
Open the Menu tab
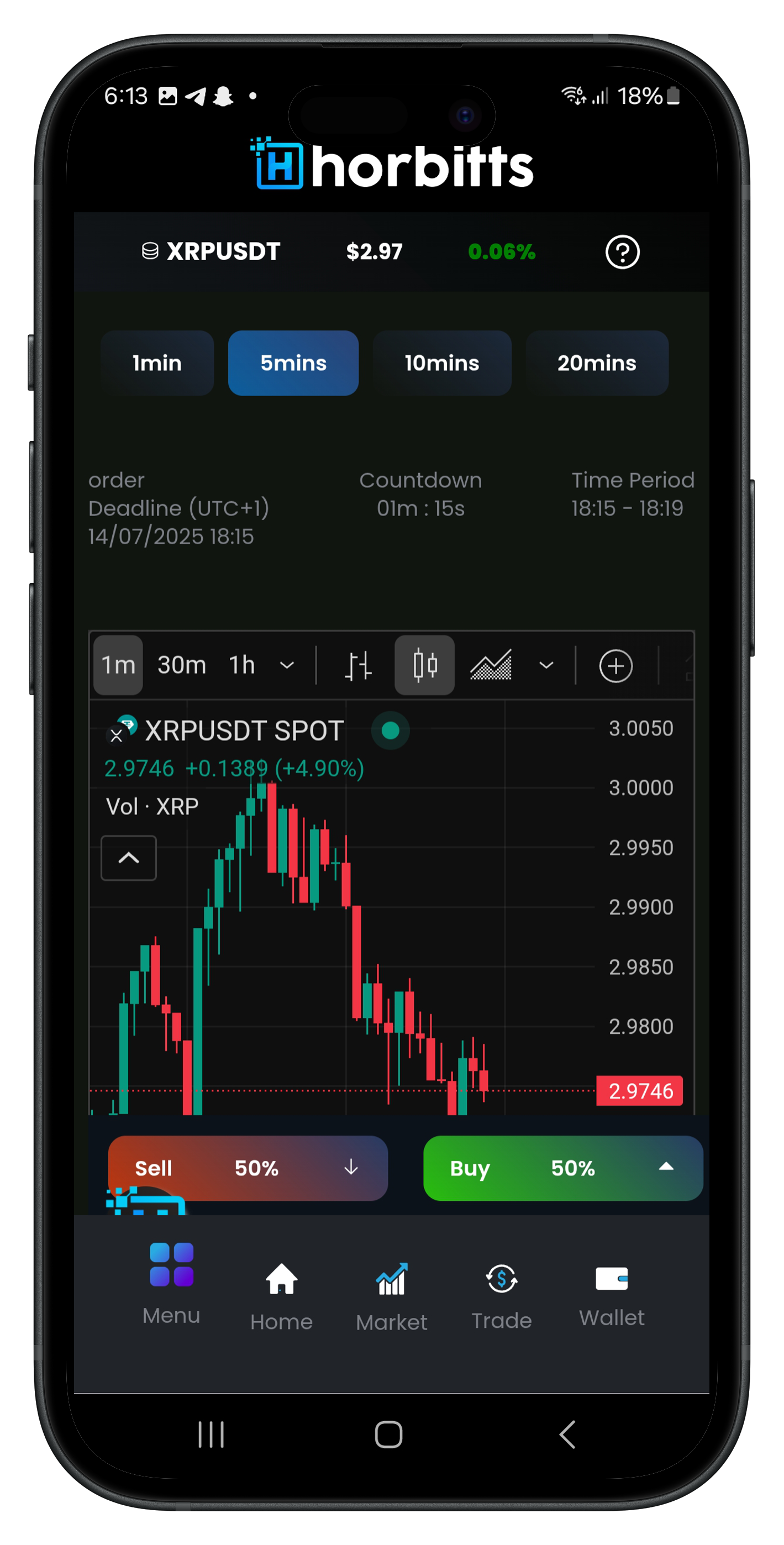tap(171, 1284)
